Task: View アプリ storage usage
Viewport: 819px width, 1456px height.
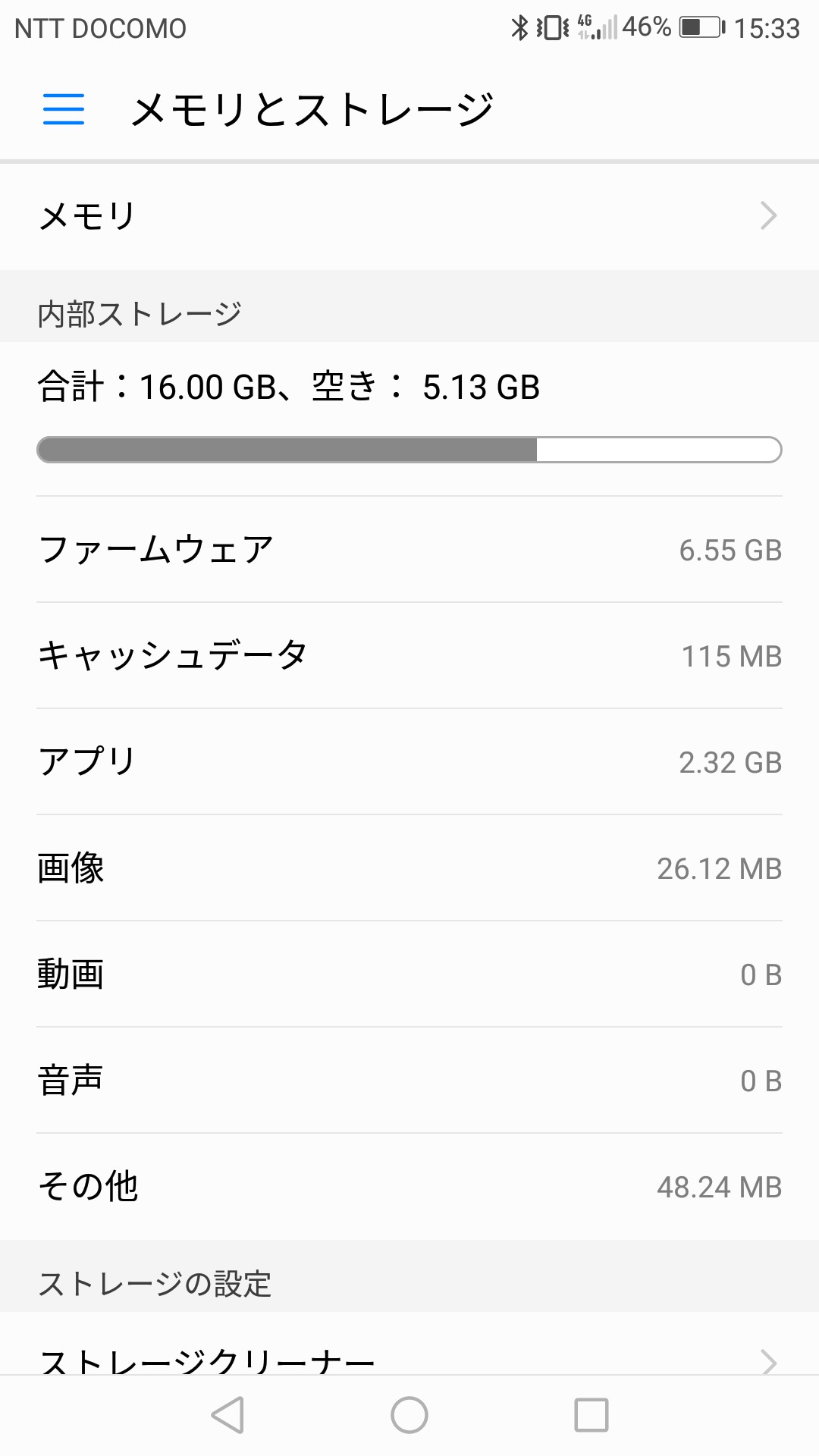Action: click(x=409, y=762)
